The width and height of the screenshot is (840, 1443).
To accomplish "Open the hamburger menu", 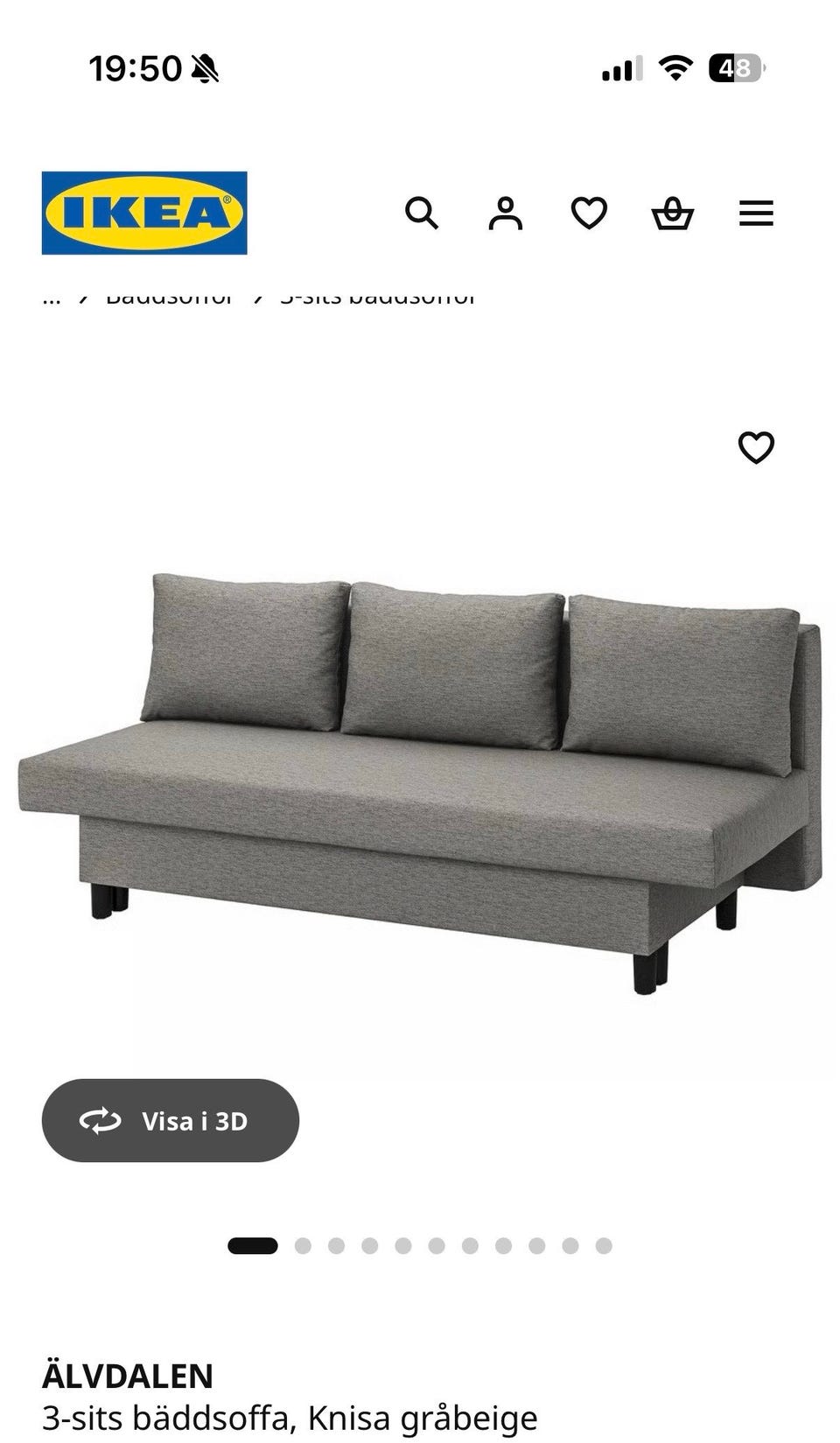I will (756, 213).
